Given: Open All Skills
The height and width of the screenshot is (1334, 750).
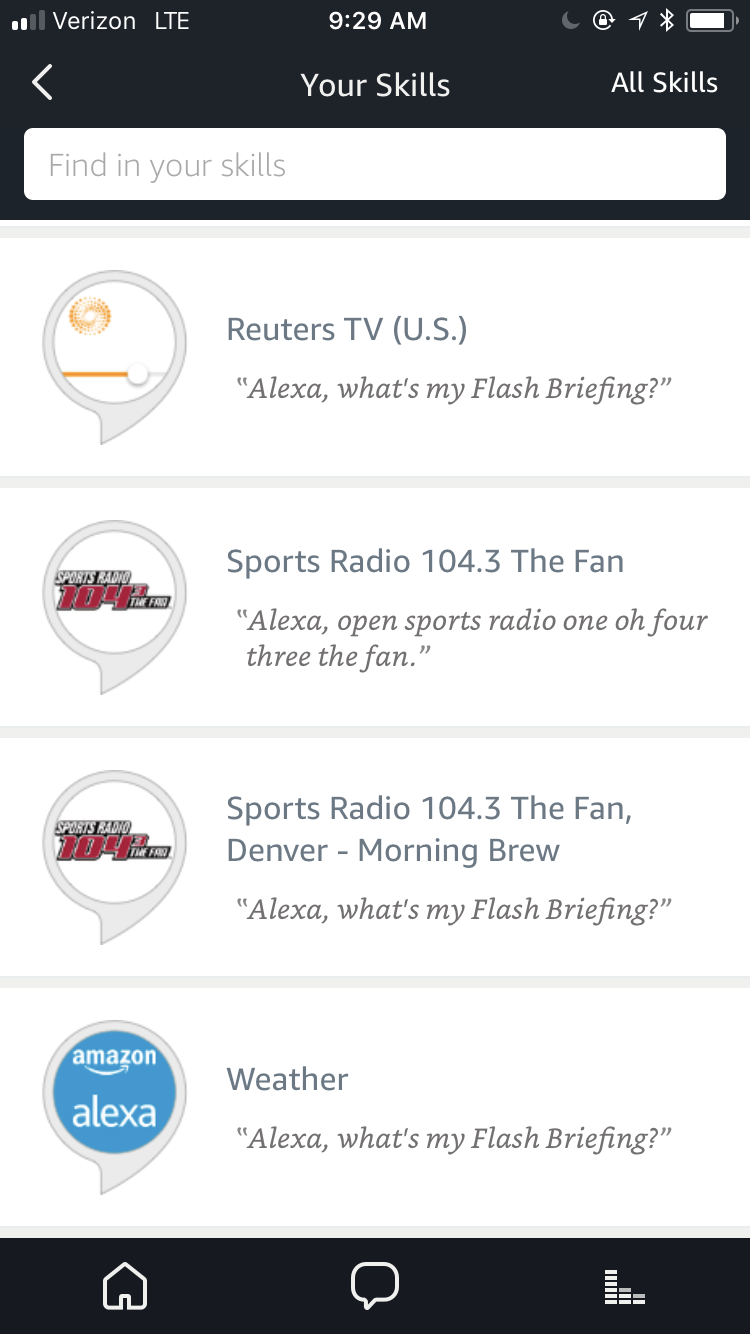Looking at the screenshot, I should [664, 83].
